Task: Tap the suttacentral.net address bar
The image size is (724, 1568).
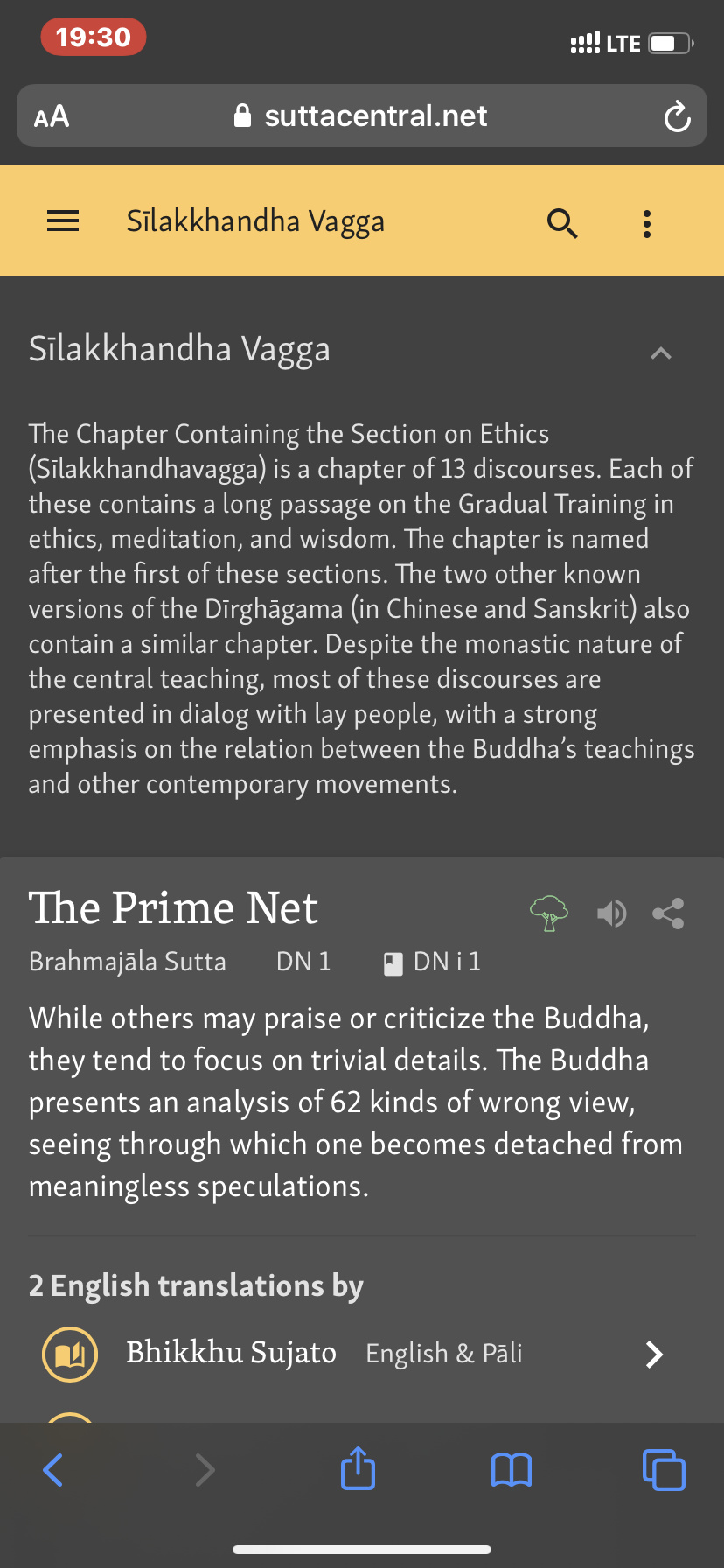Action: coord(362,115)
